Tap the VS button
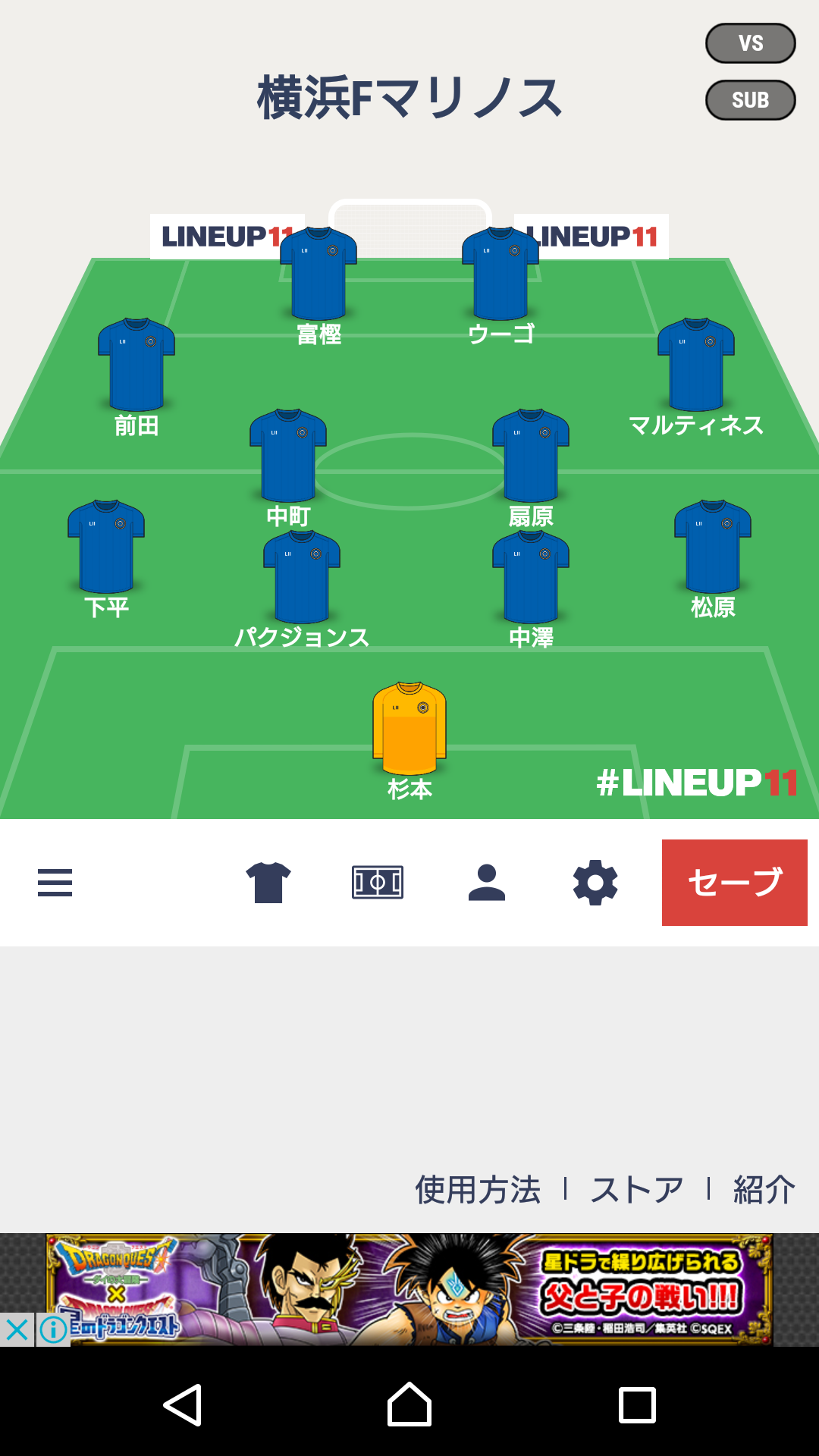 point(750,43)
